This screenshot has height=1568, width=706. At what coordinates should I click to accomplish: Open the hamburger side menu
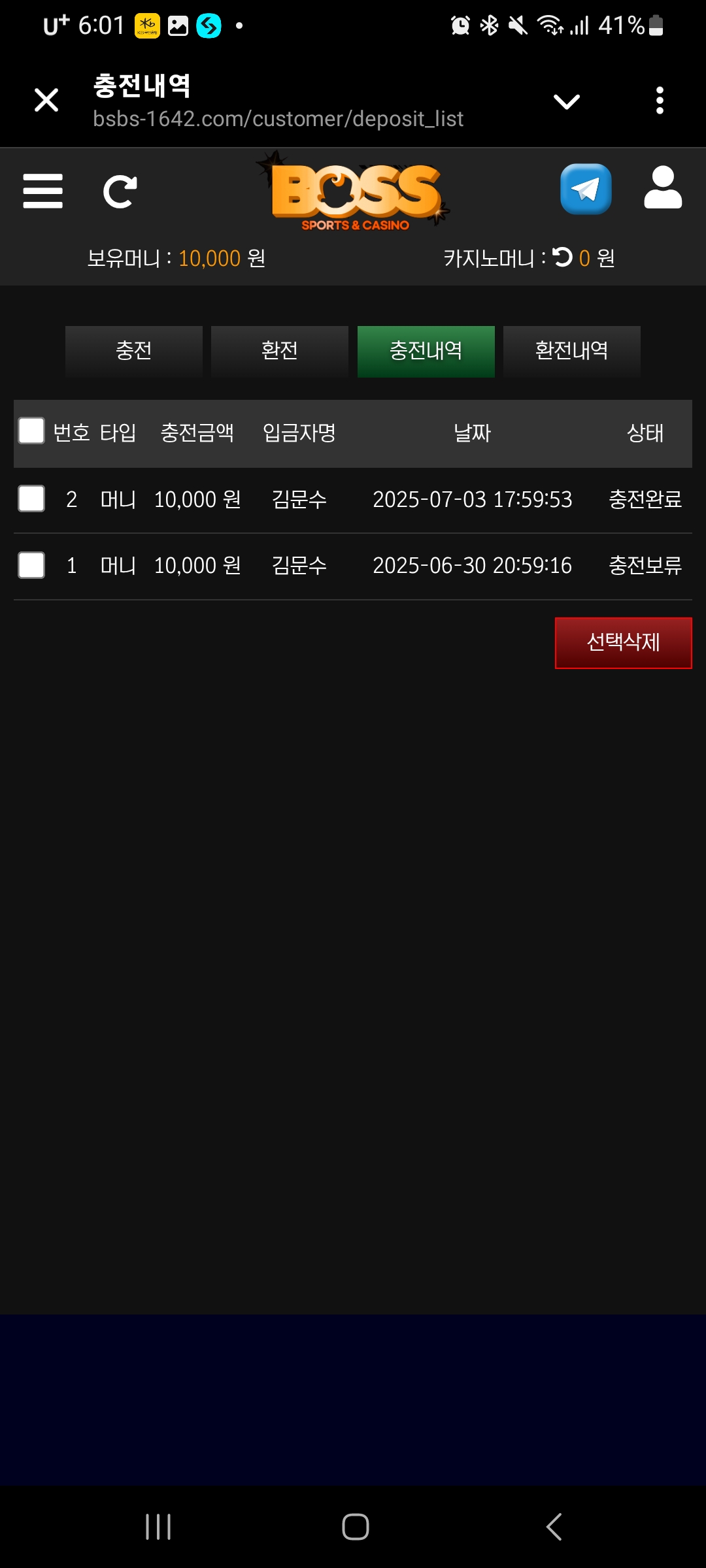(42, 191)
